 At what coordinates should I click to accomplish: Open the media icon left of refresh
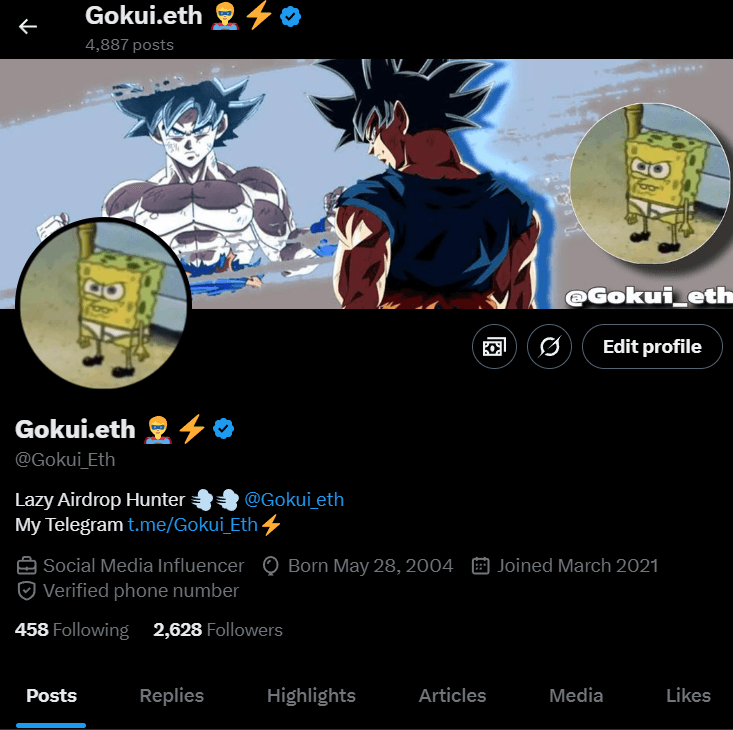click(x=494, y=347)
